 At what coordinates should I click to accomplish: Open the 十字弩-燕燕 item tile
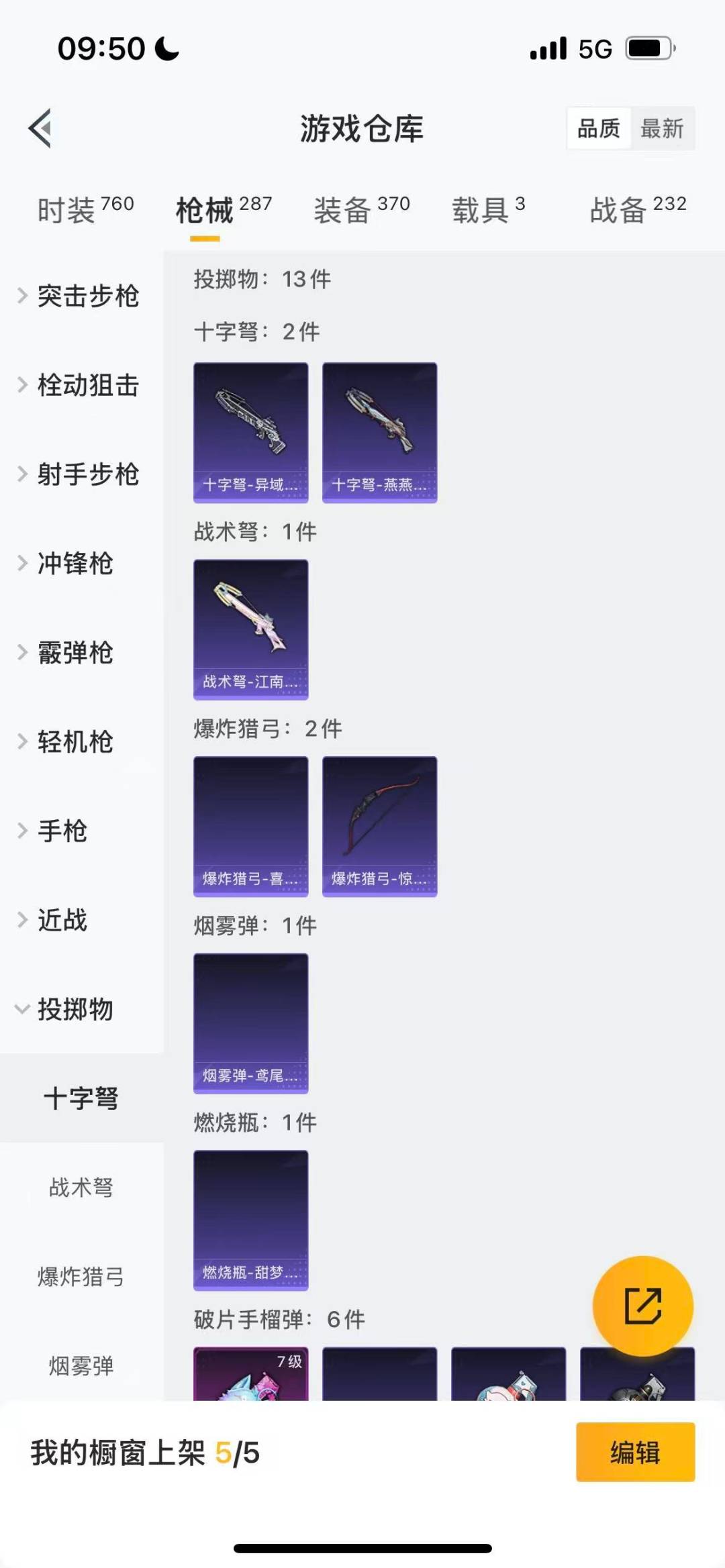tap(380, 433)
